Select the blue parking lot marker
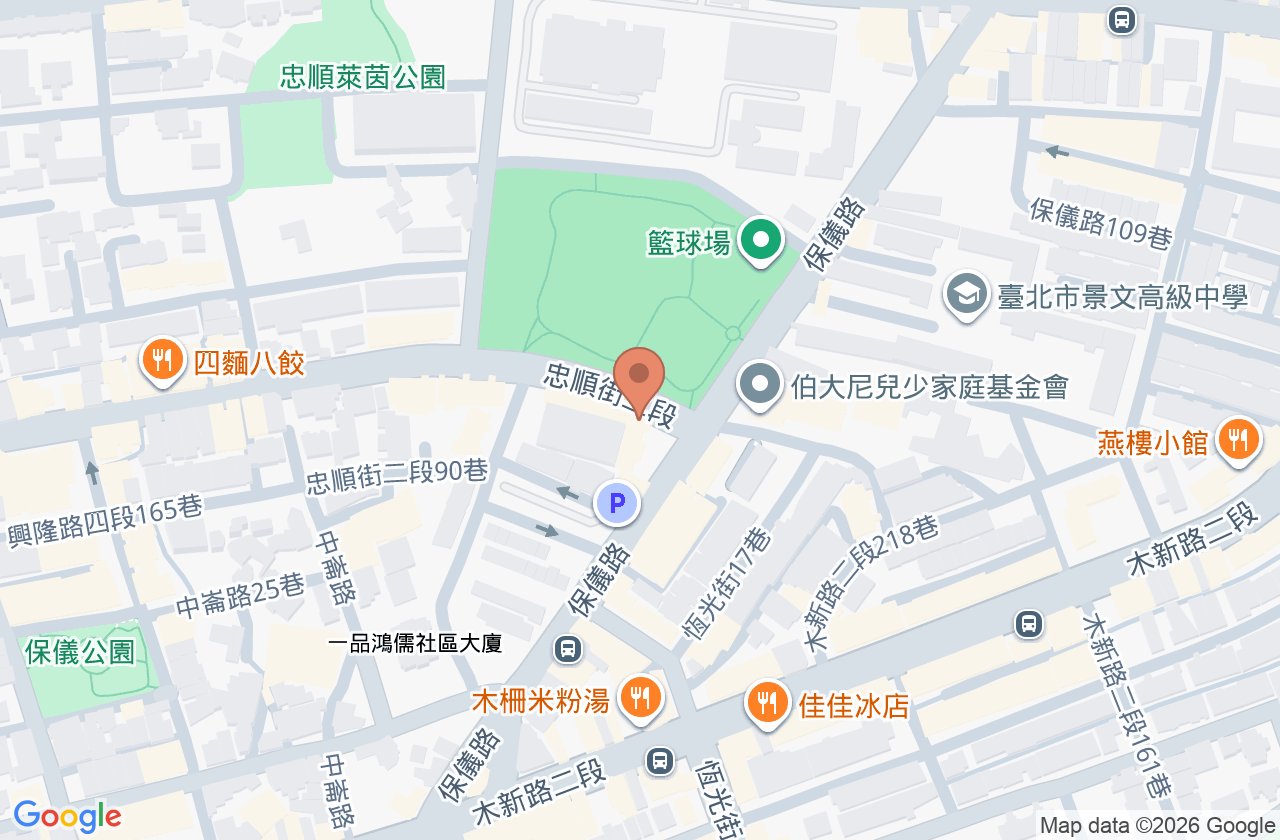 [x=617, y=503]
